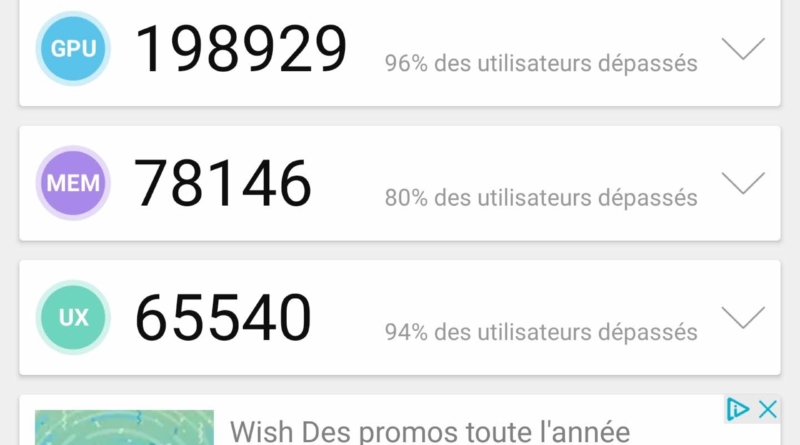Expand the MEM score details

[742, 183]
